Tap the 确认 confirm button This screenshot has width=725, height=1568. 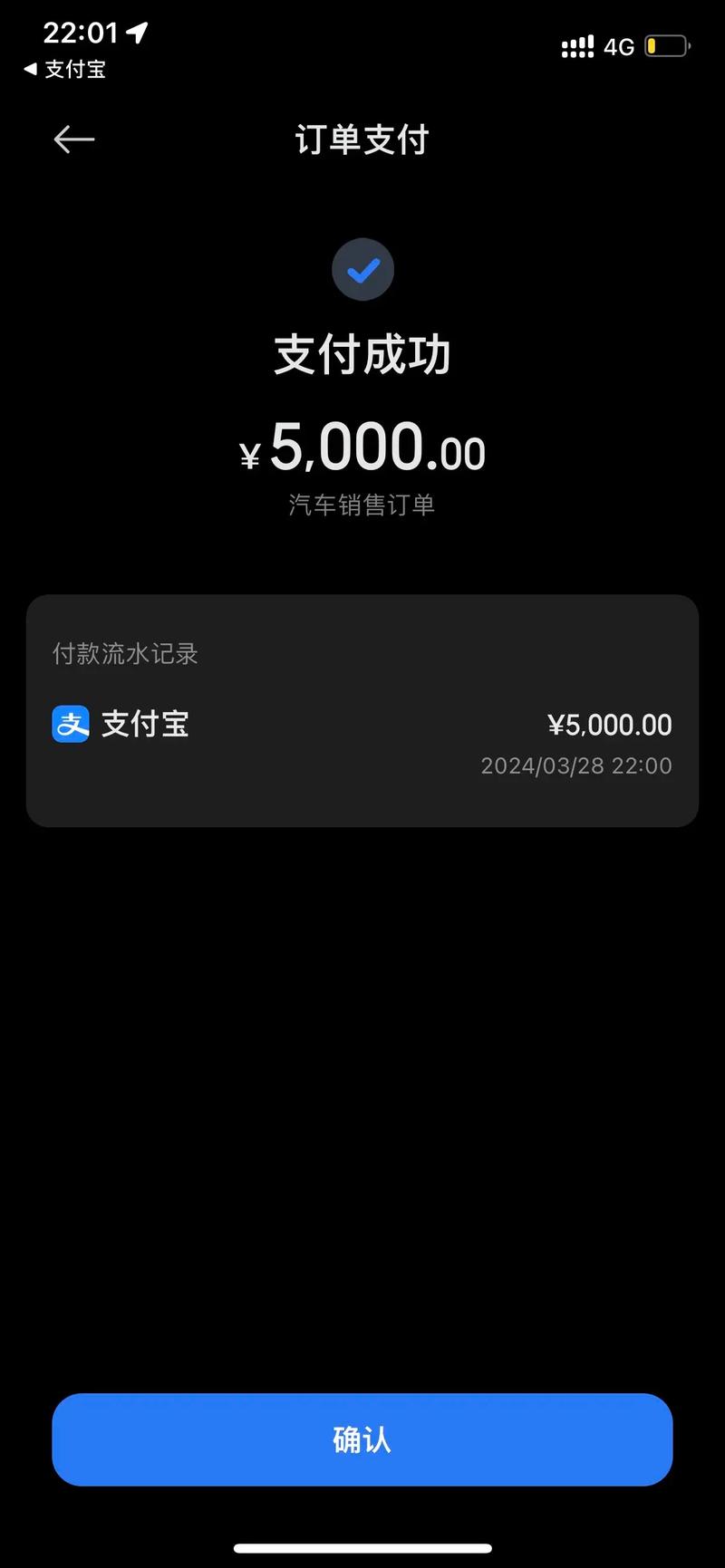(362, 1439)
